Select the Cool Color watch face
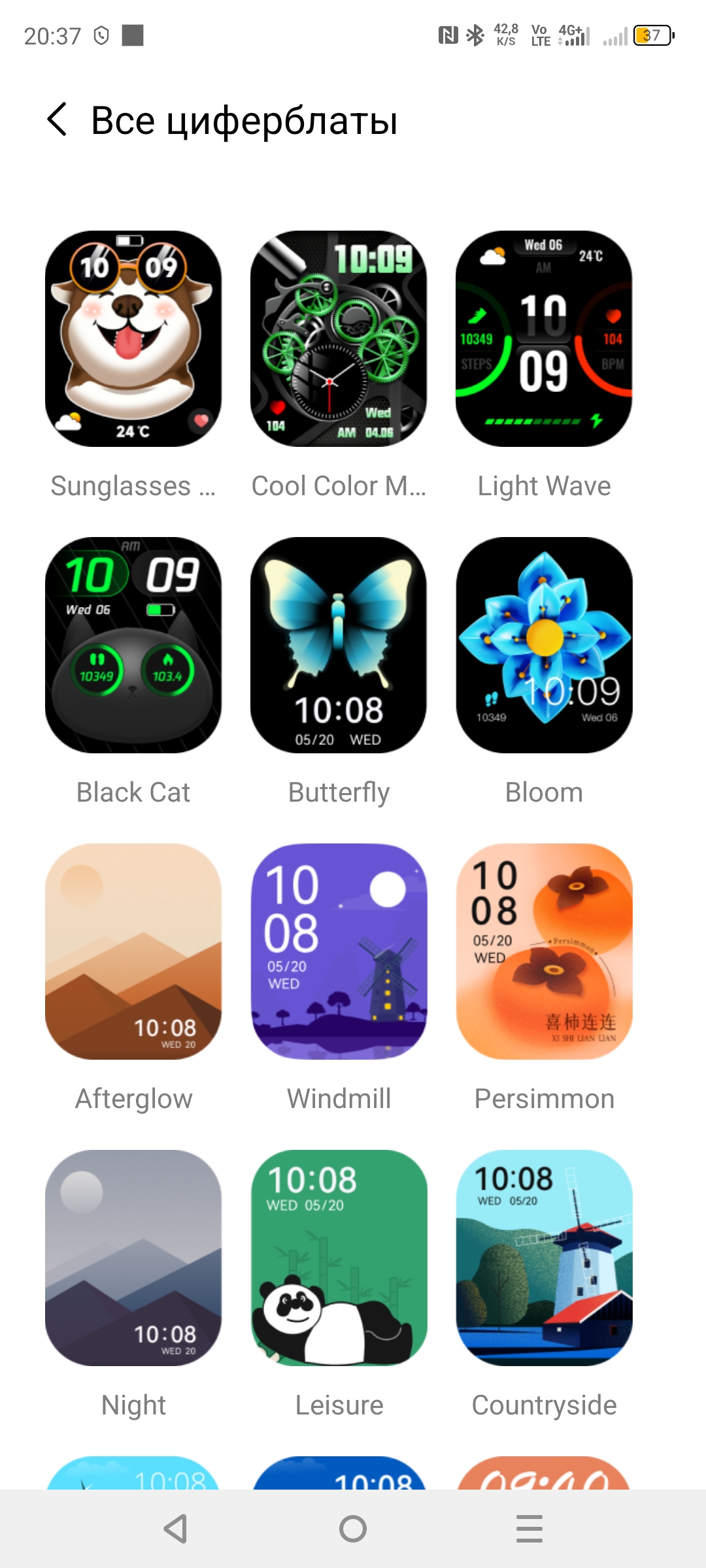This screenshot has height=1568, width=706. tap(339, 338)
